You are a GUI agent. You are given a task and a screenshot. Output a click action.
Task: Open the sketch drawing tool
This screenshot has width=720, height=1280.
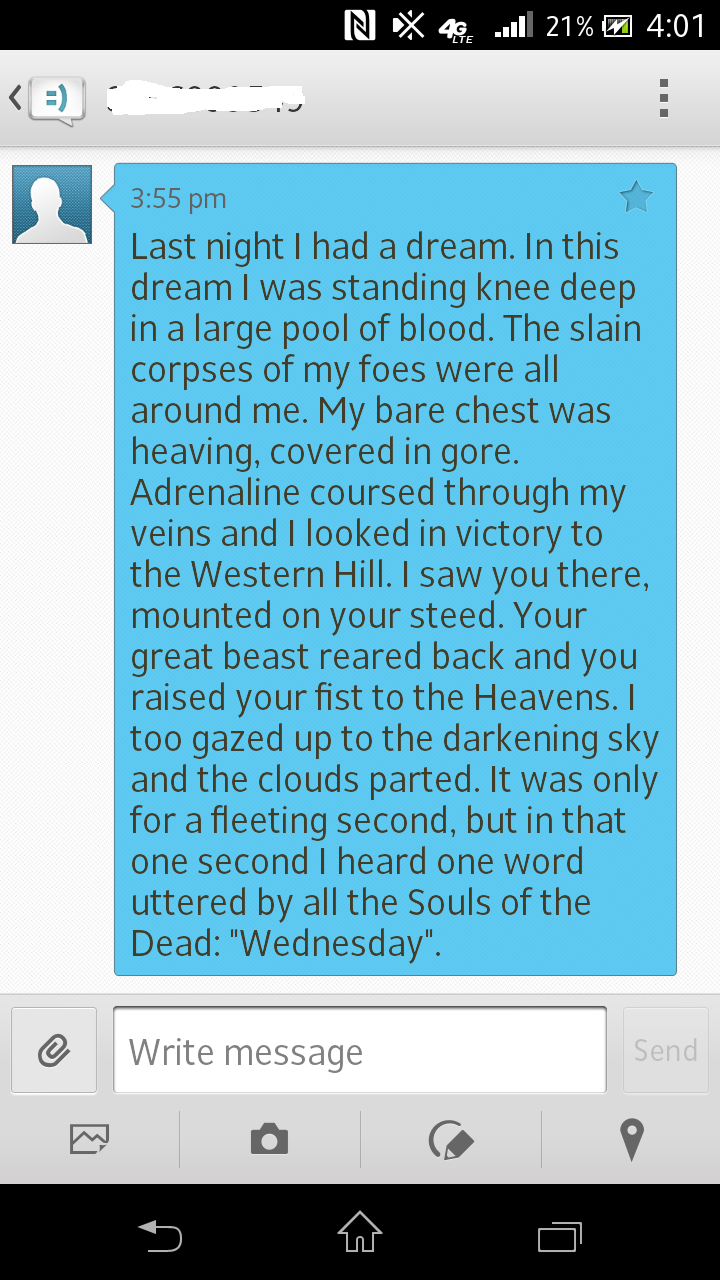pyautogui.click(x=450, y=1139)
